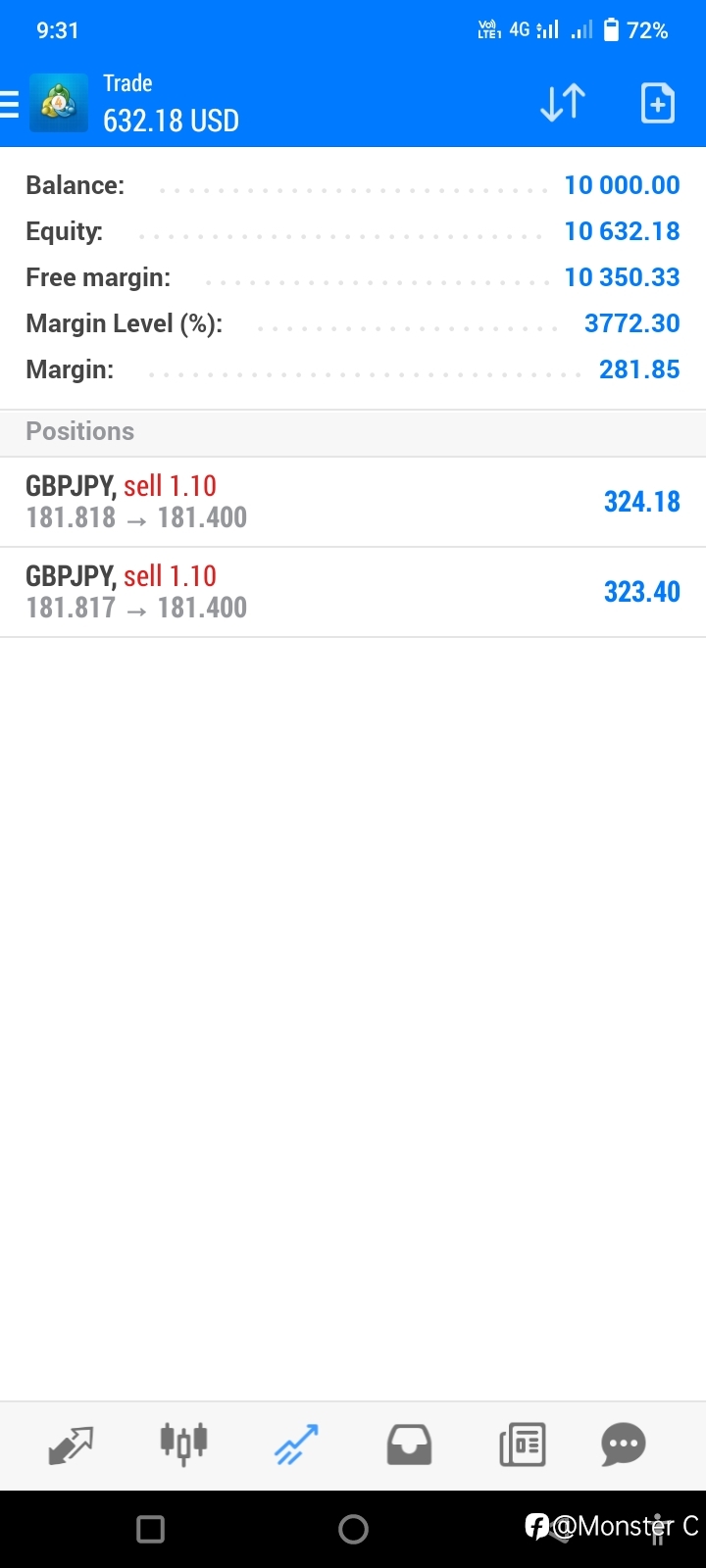This screenshot has width=706, height=1568.
Task: Switch to the Quotes tab
Action: pyautogui.click(x=71, y=1445)
